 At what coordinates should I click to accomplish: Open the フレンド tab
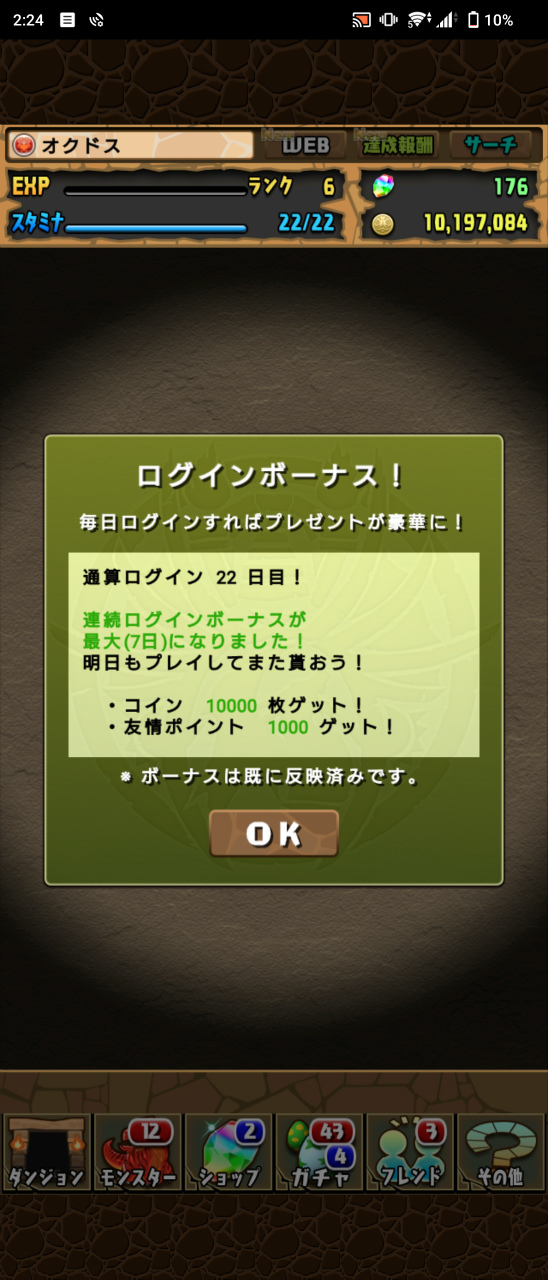coord(411,1153)
